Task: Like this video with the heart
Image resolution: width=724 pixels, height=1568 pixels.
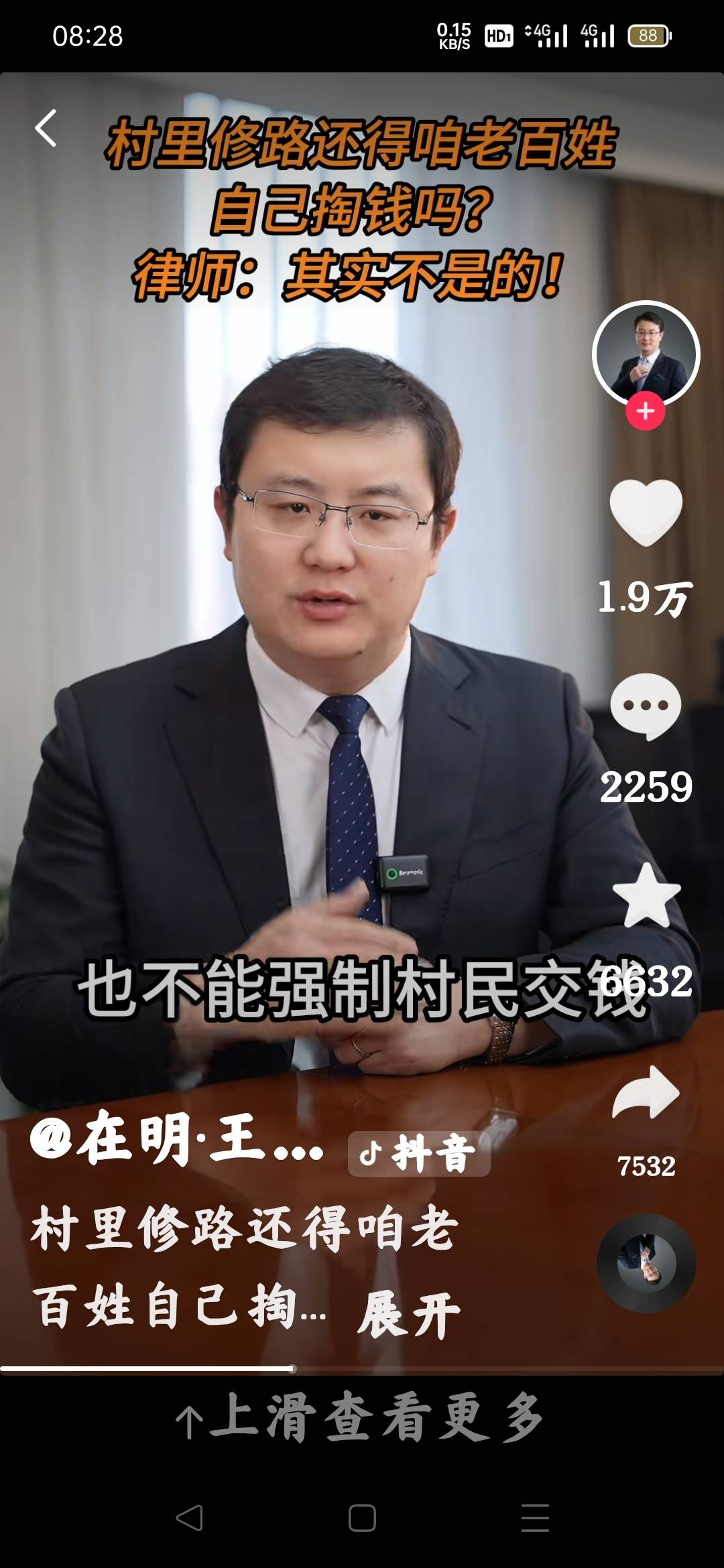Action: [x=646, y=513]
